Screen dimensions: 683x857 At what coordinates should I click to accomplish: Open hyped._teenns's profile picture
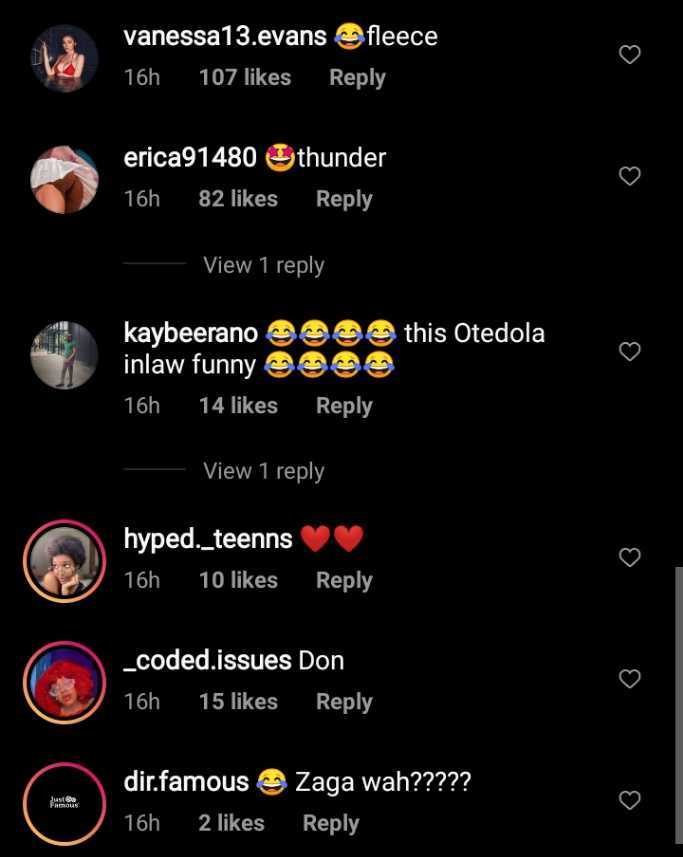[x=64, y=560]
